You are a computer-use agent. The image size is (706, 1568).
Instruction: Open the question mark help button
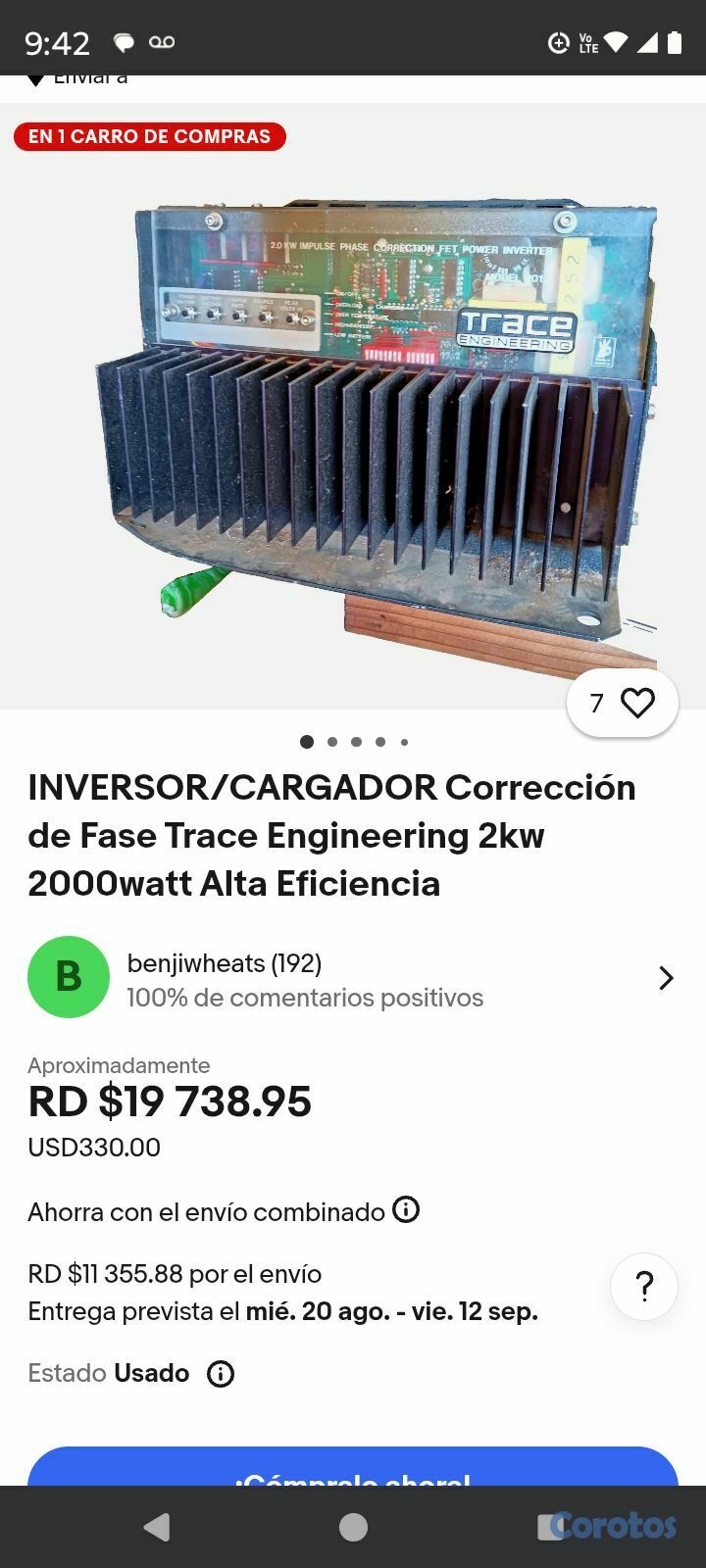(x=644, y=1286)
